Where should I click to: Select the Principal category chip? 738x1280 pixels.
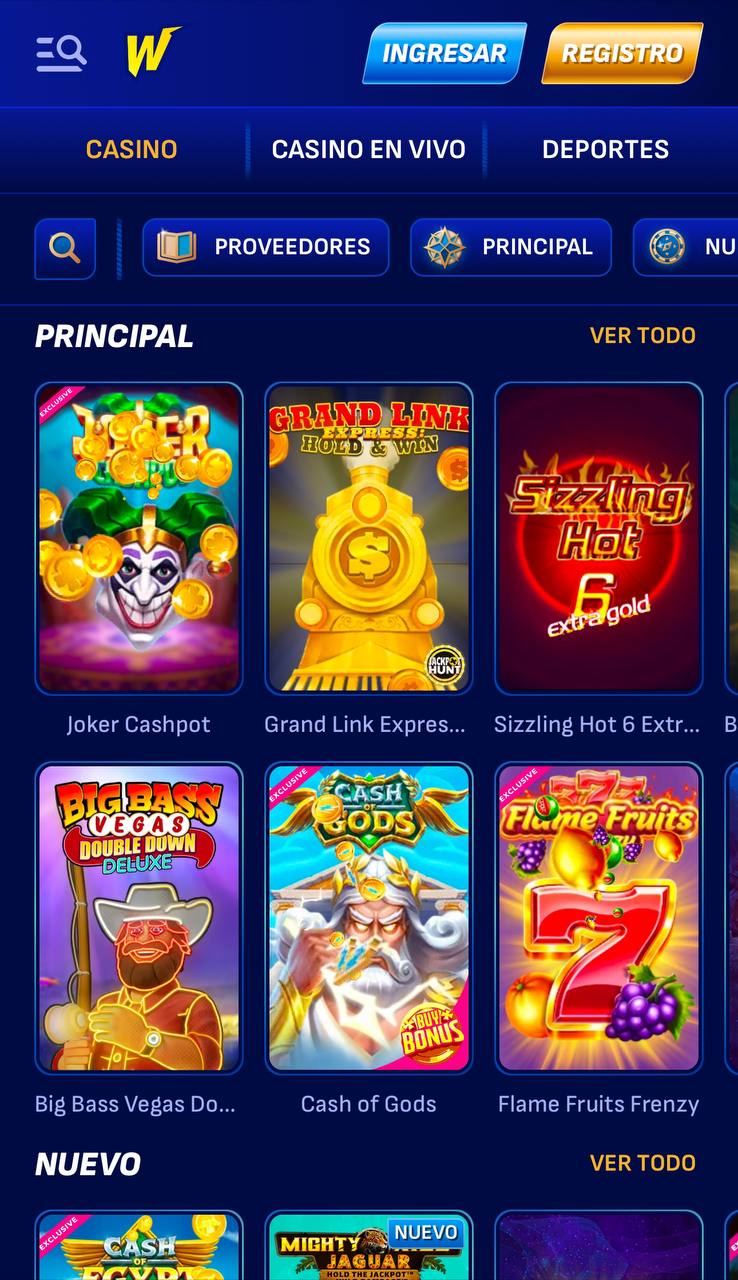[x=510, y=247]
